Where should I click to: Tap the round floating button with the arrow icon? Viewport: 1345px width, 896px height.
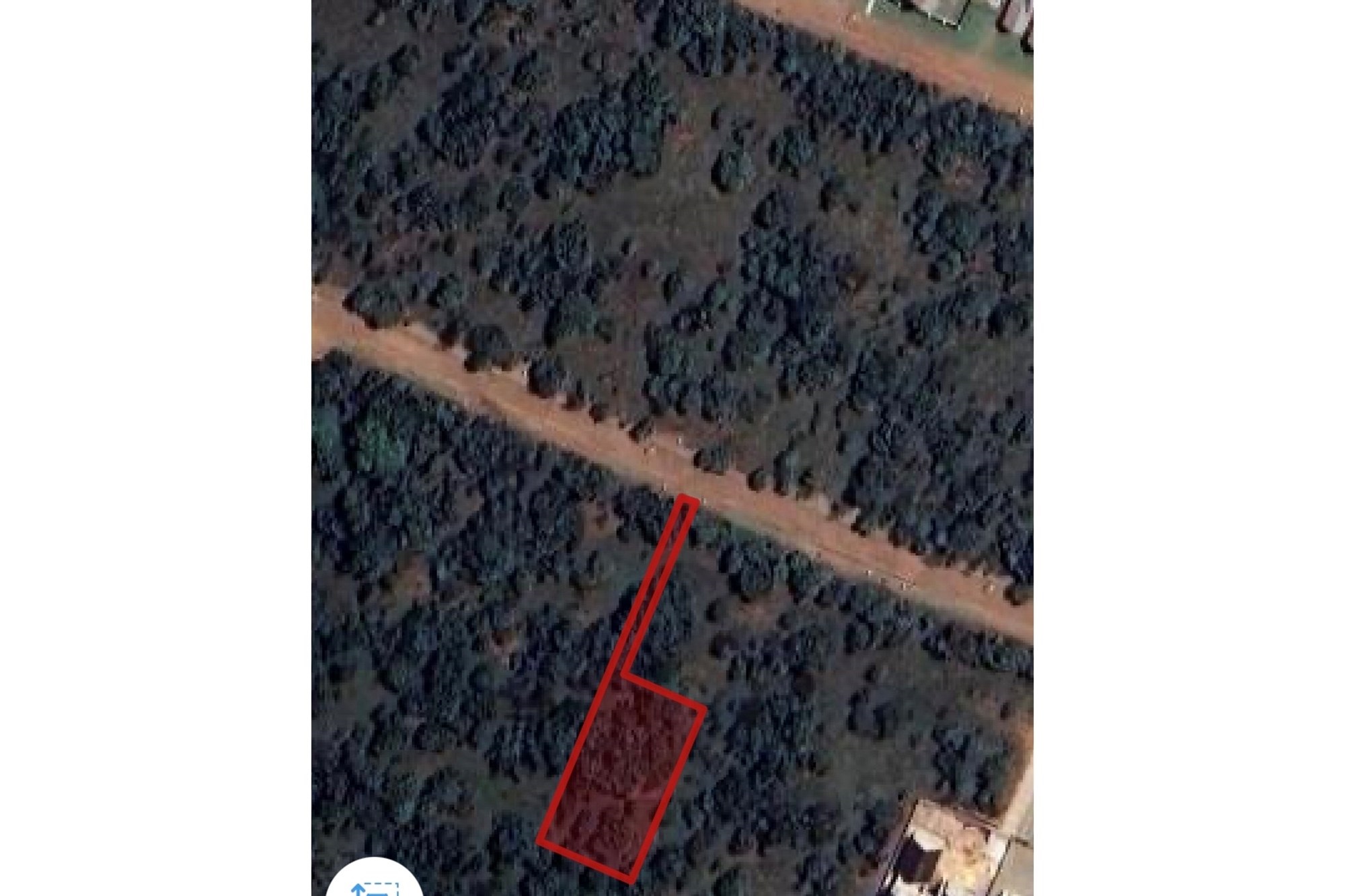[x=374, y=883]
